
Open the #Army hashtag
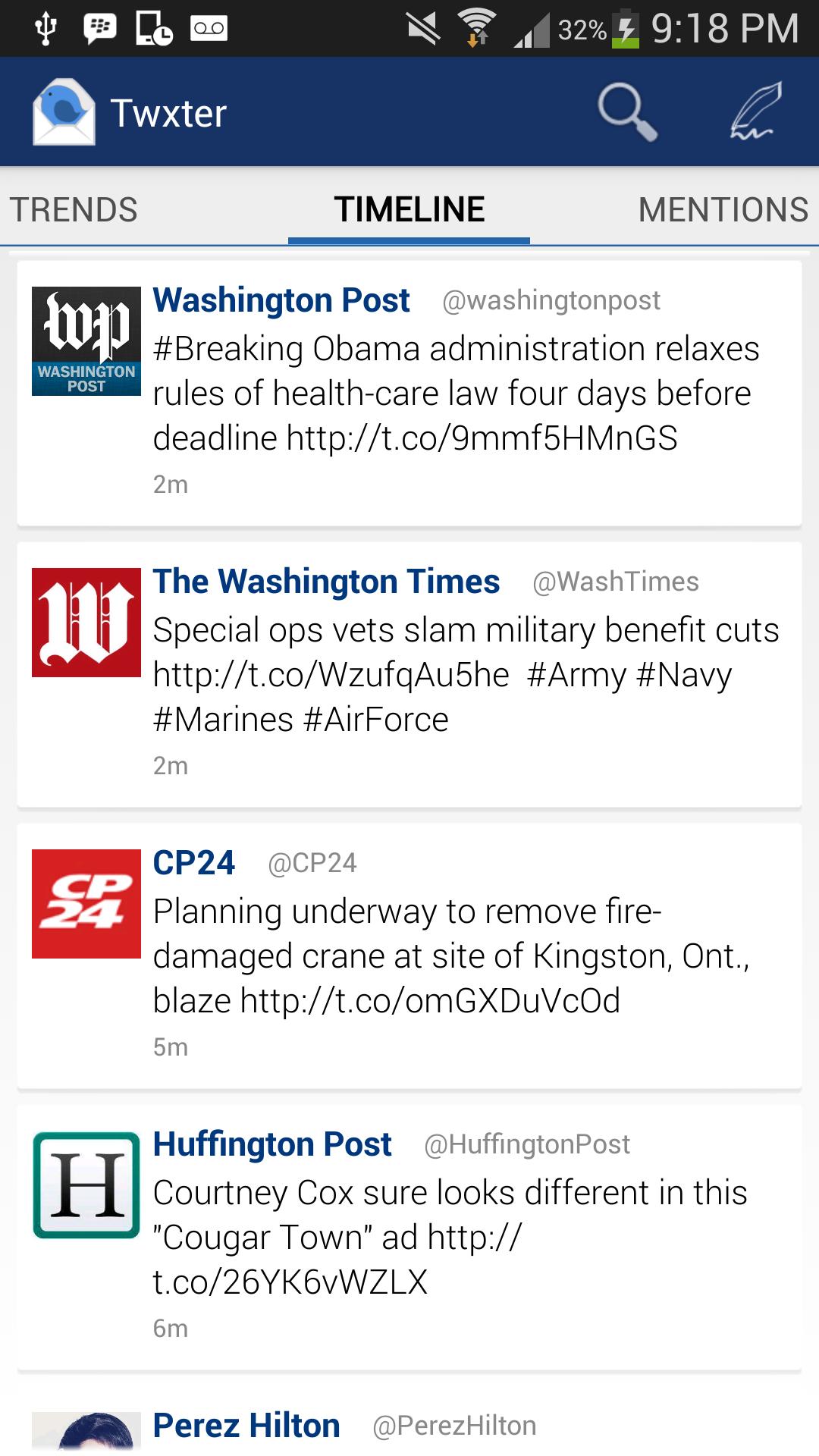click(x=576, y=675)
